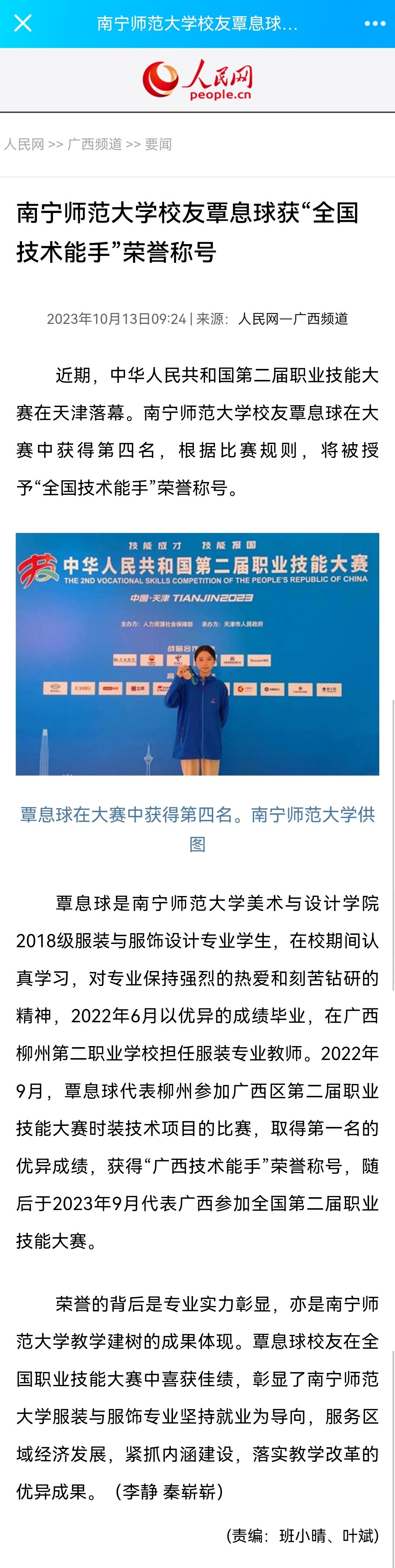Viewport: 395px width, 1568px height.
Task: Tap the 人民网 people.cn header banner
Action: pos(197,80)
